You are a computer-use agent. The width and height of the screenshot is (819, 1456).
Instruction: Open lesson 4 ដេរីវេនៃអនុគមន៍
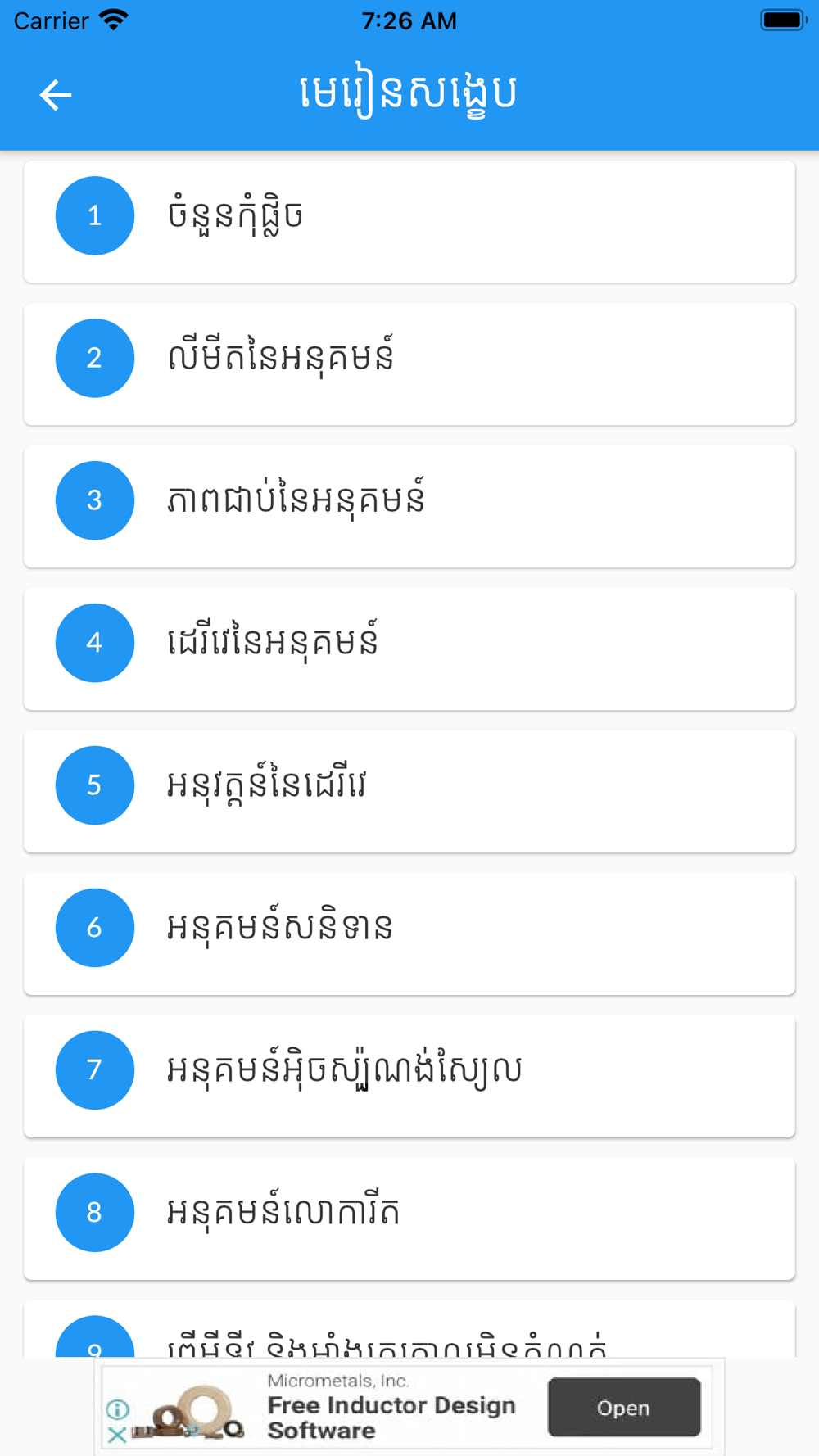pyautogui.click(x=409, y=649)
